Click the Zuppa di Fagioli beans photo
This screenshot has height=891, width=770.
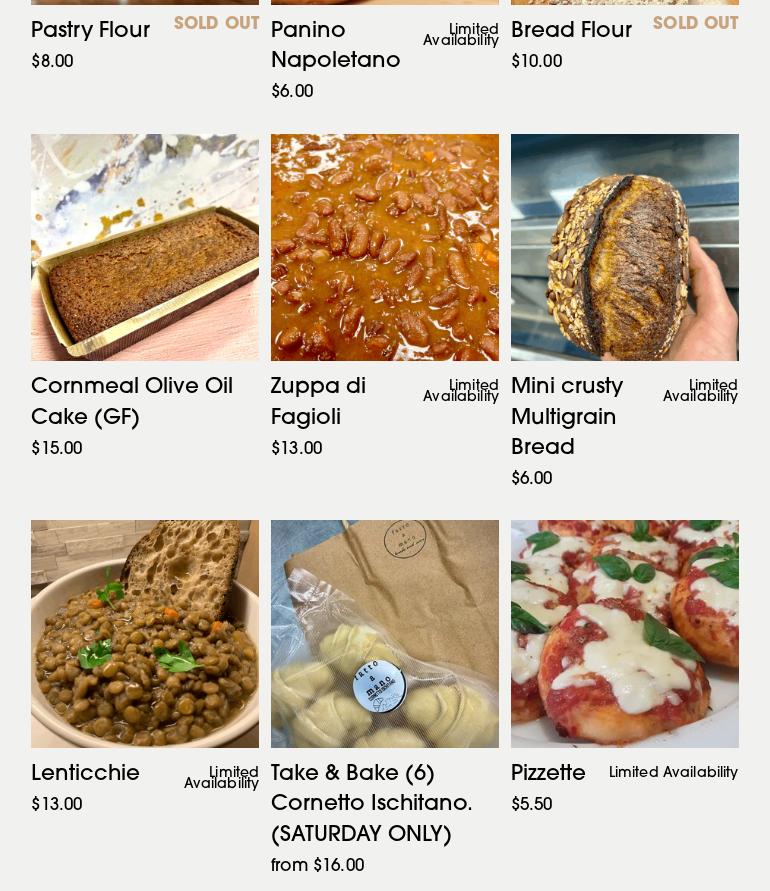click(x=385, y=247)
